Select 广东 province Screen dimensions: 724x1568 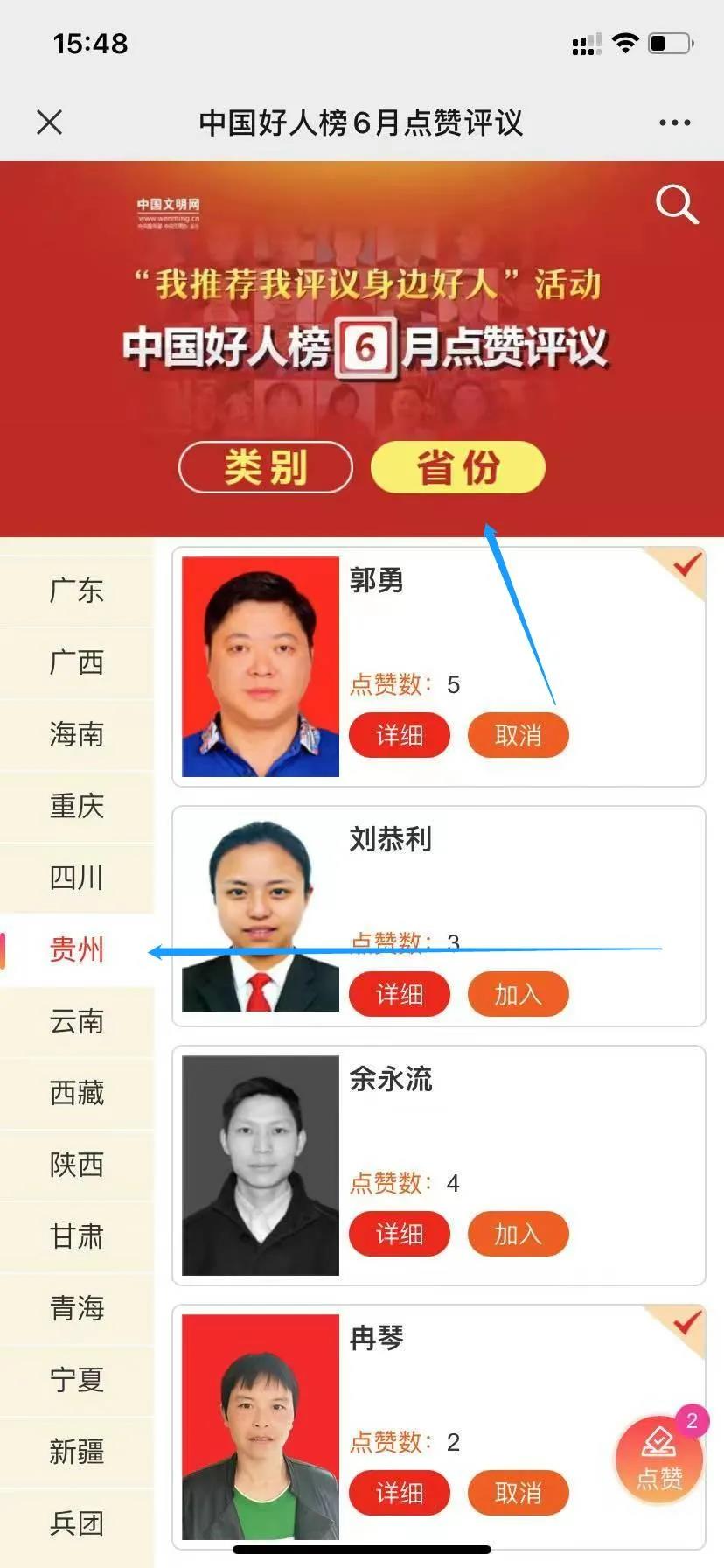pyautogui.click(x=77, y=591)
